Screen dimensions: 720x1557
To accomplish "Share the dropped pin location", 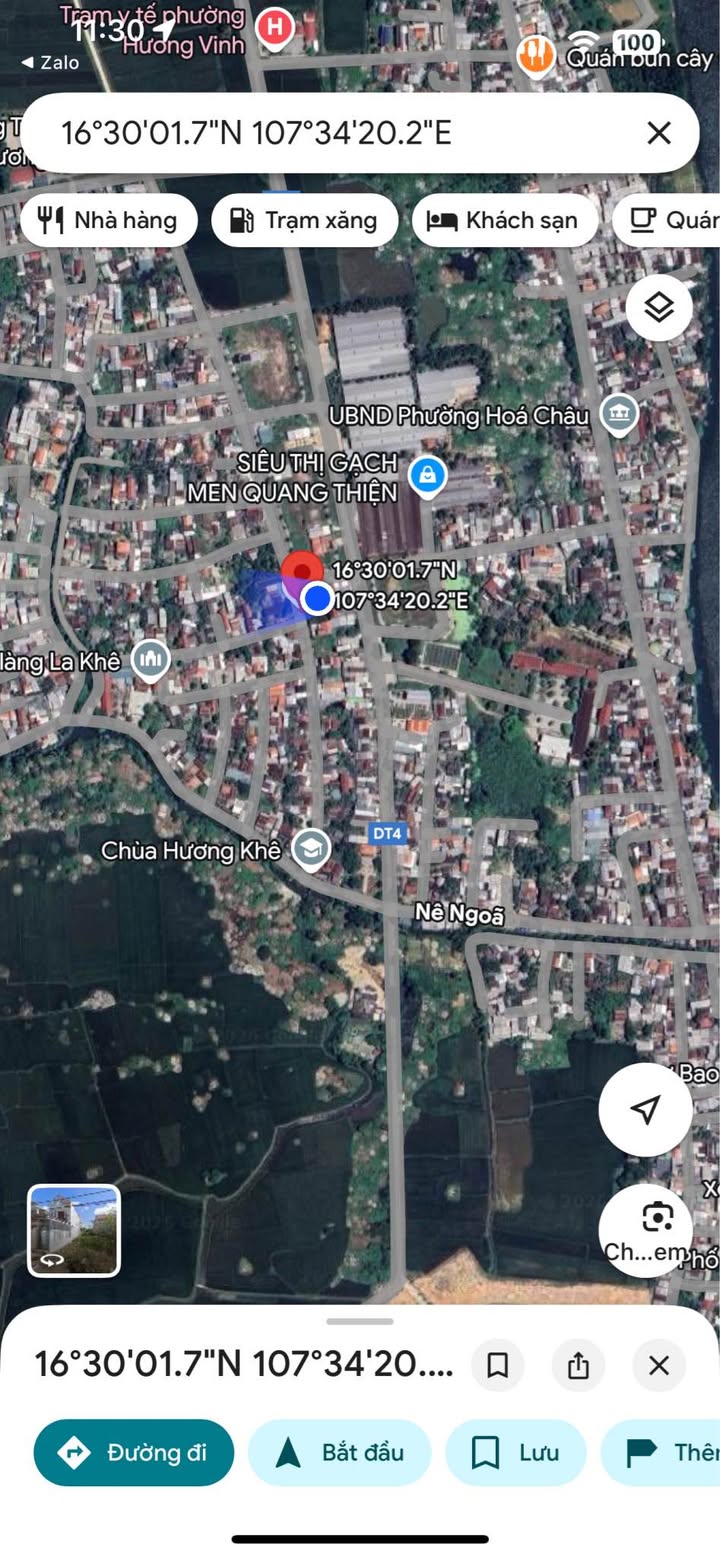I will pyautogui.click(x=578, y=1365).
